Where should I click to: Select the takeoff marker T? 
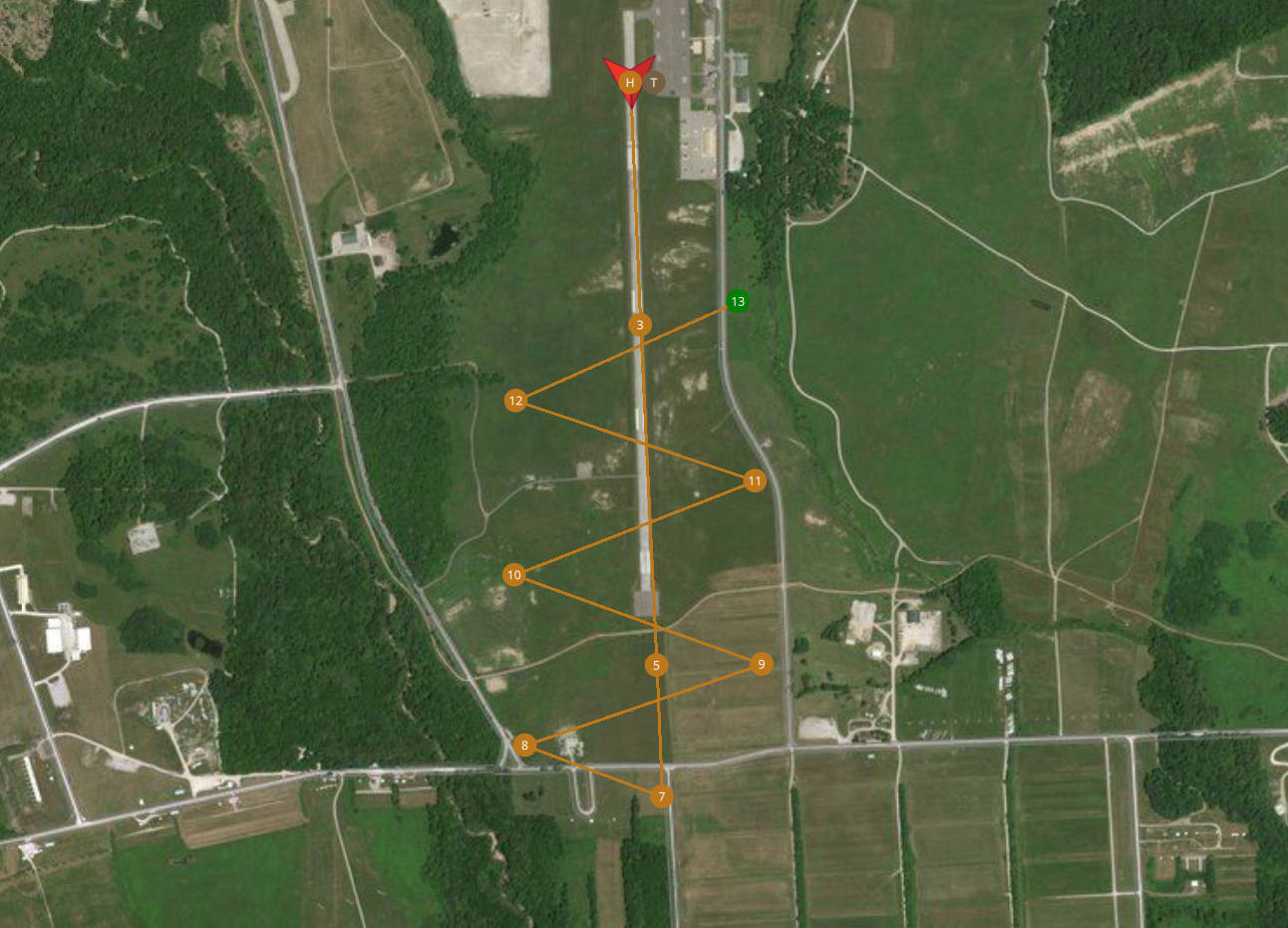[654, 84]
